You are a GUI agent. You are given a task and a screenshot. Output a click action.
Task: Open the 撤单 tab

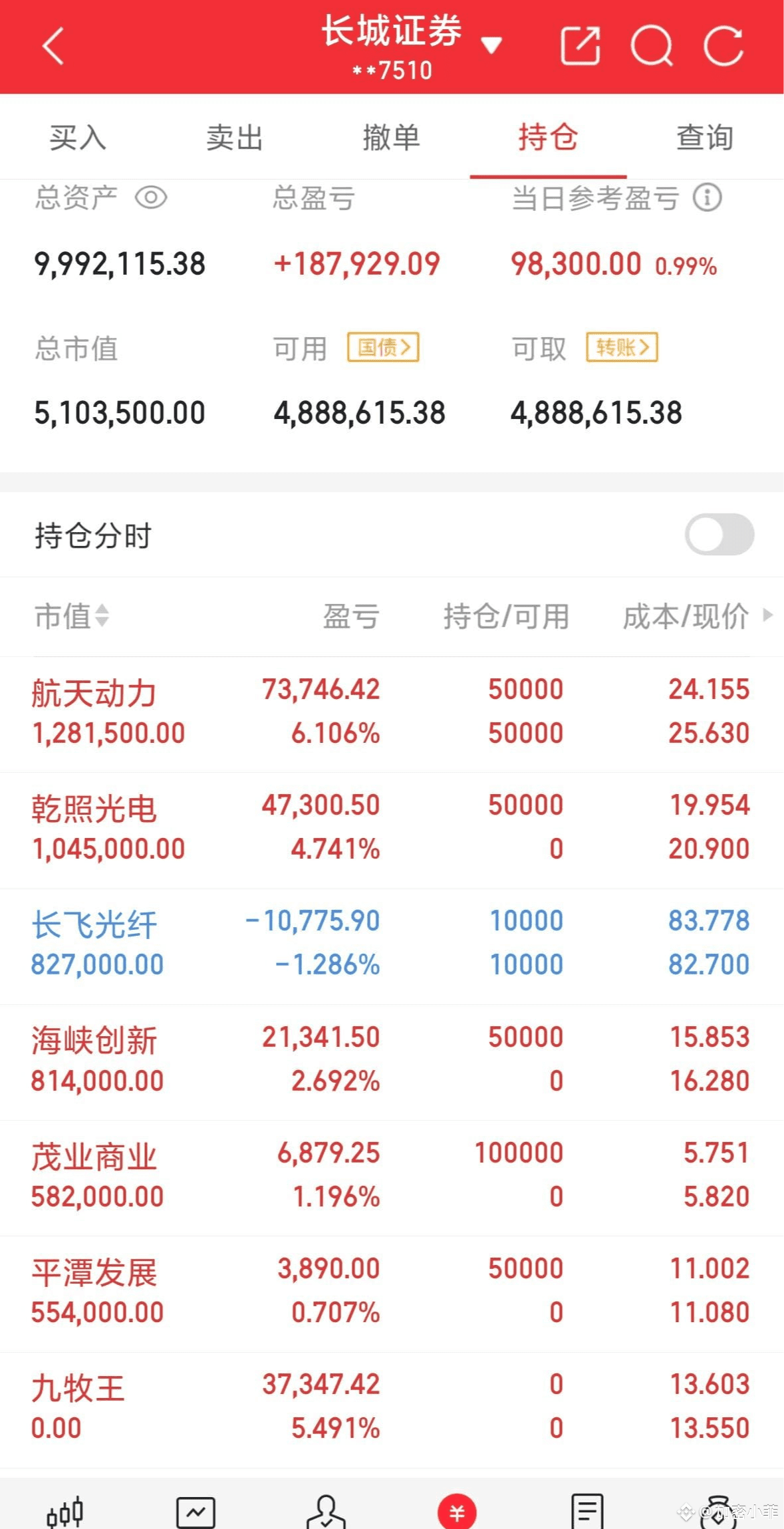(392, 138)
